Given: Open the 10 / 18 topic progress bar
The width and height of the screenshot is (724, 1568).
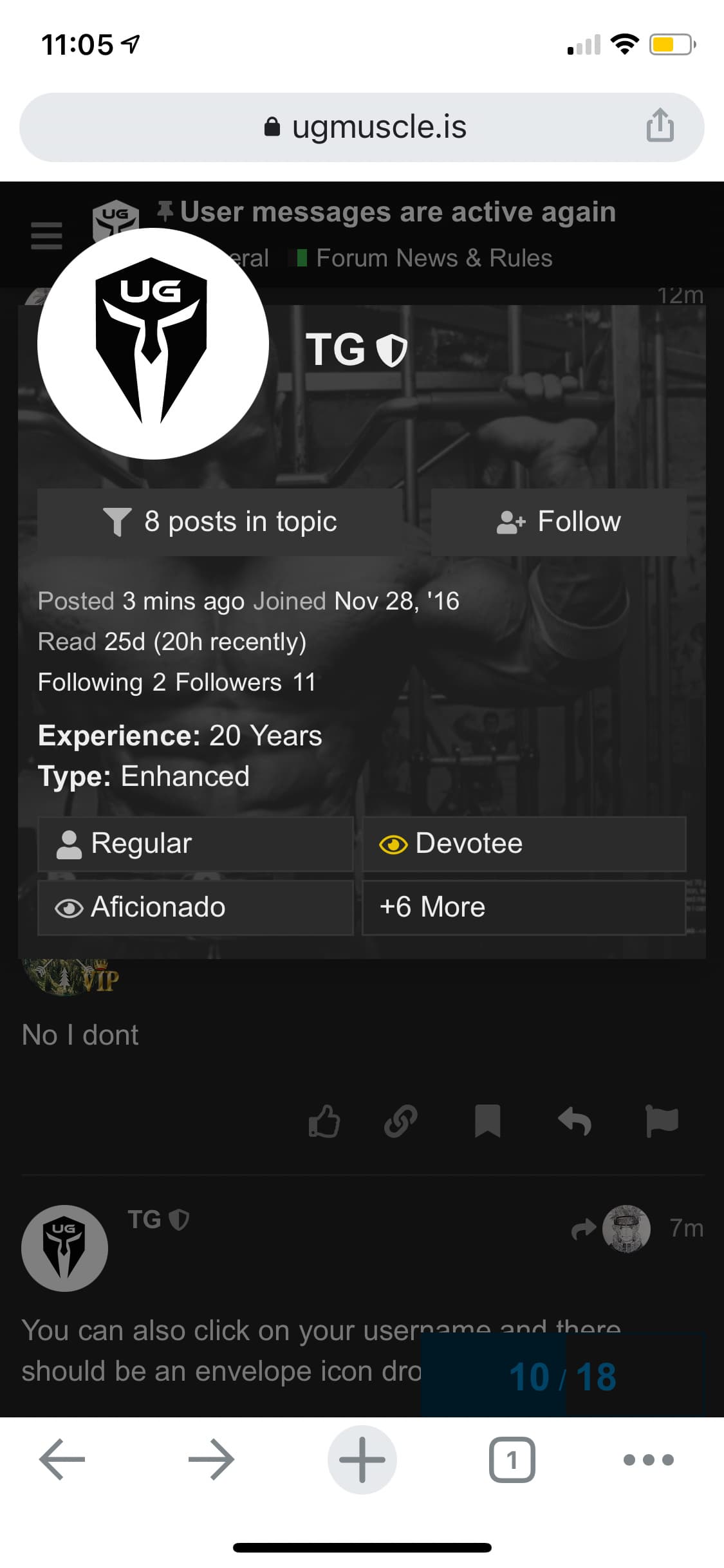Looking at the screenshot, I should click(x=562, y=1377).
